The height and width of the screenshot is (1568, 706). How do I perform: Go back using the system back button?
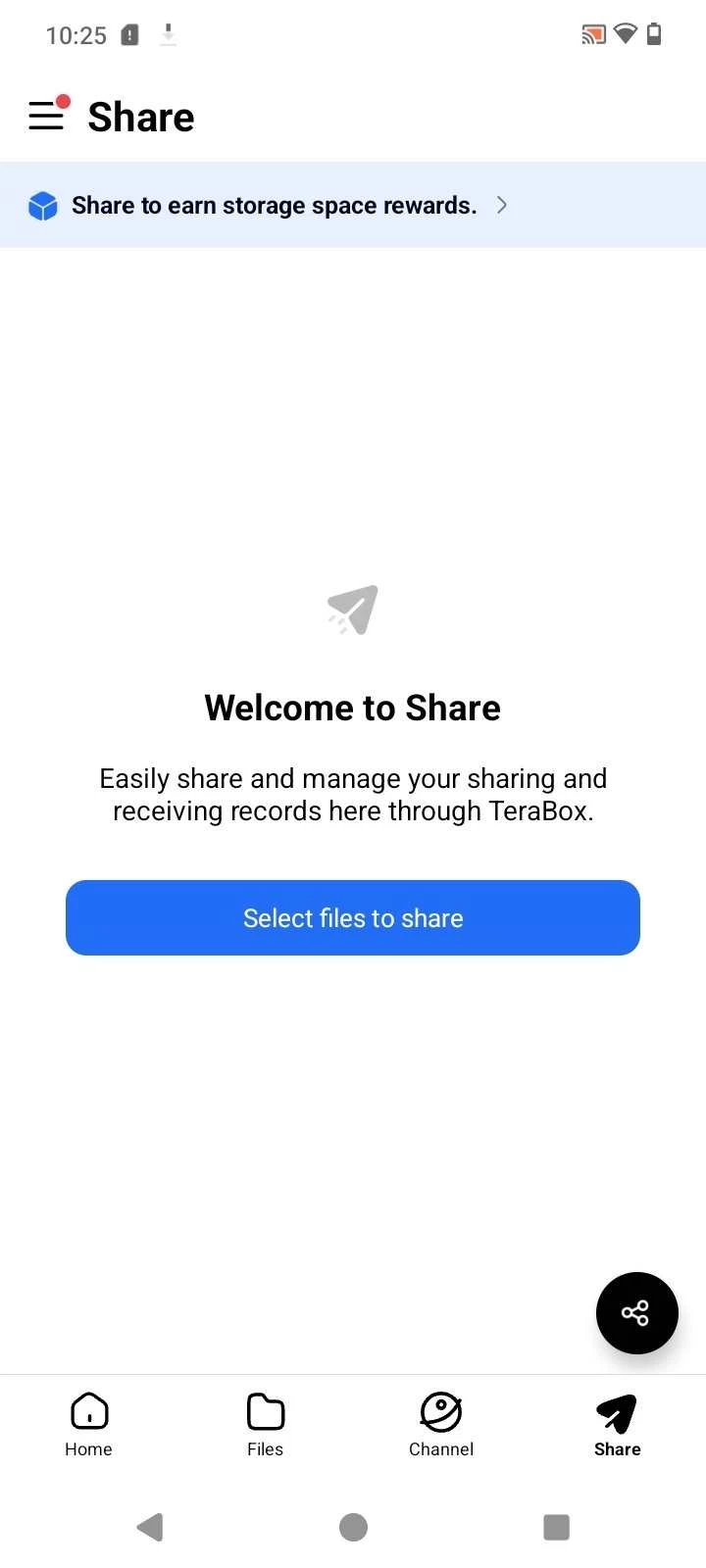point(150,1527)
